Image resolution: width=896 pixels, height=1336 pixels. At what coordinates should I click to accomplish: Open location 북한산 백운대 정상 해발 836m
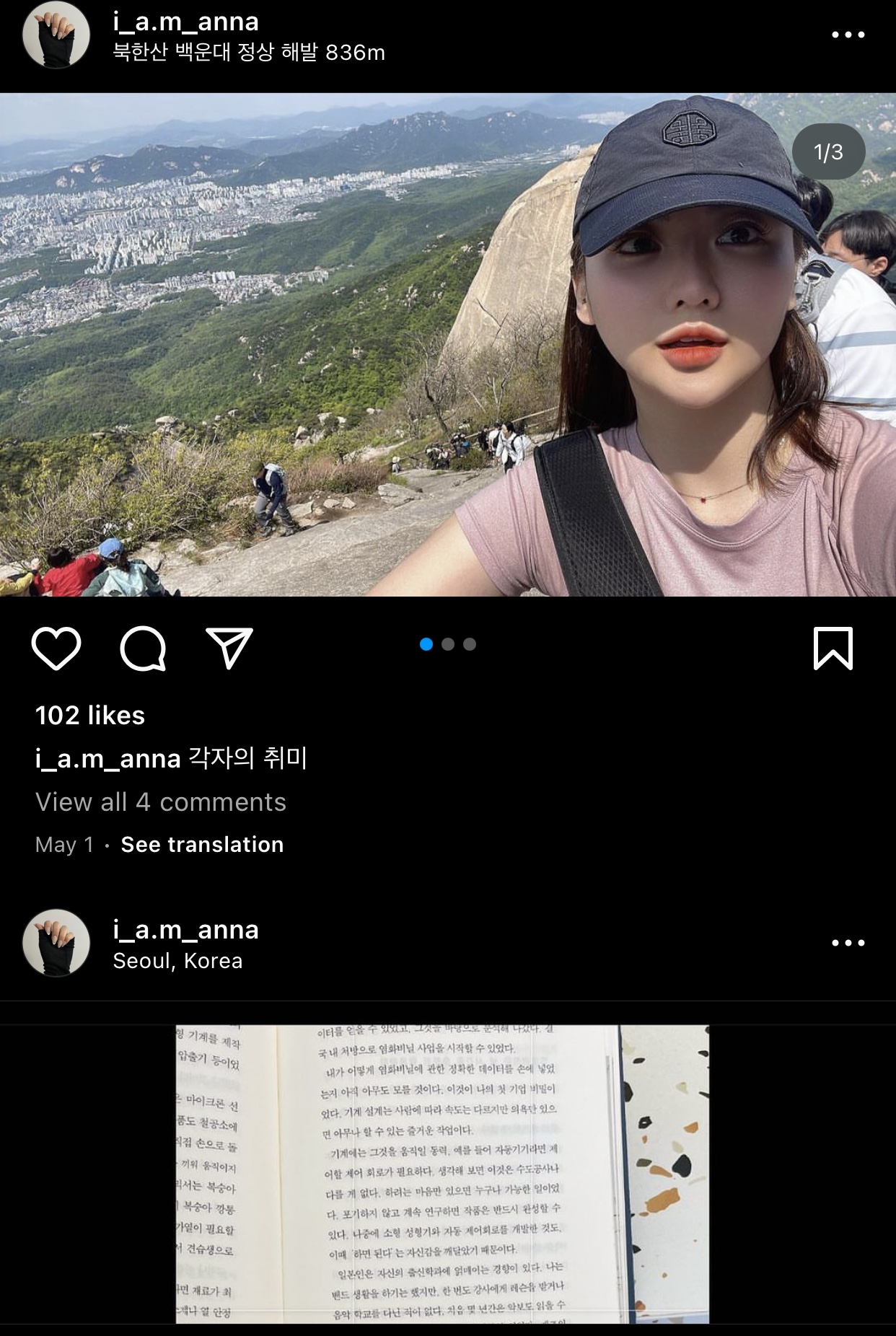point(249,53)
